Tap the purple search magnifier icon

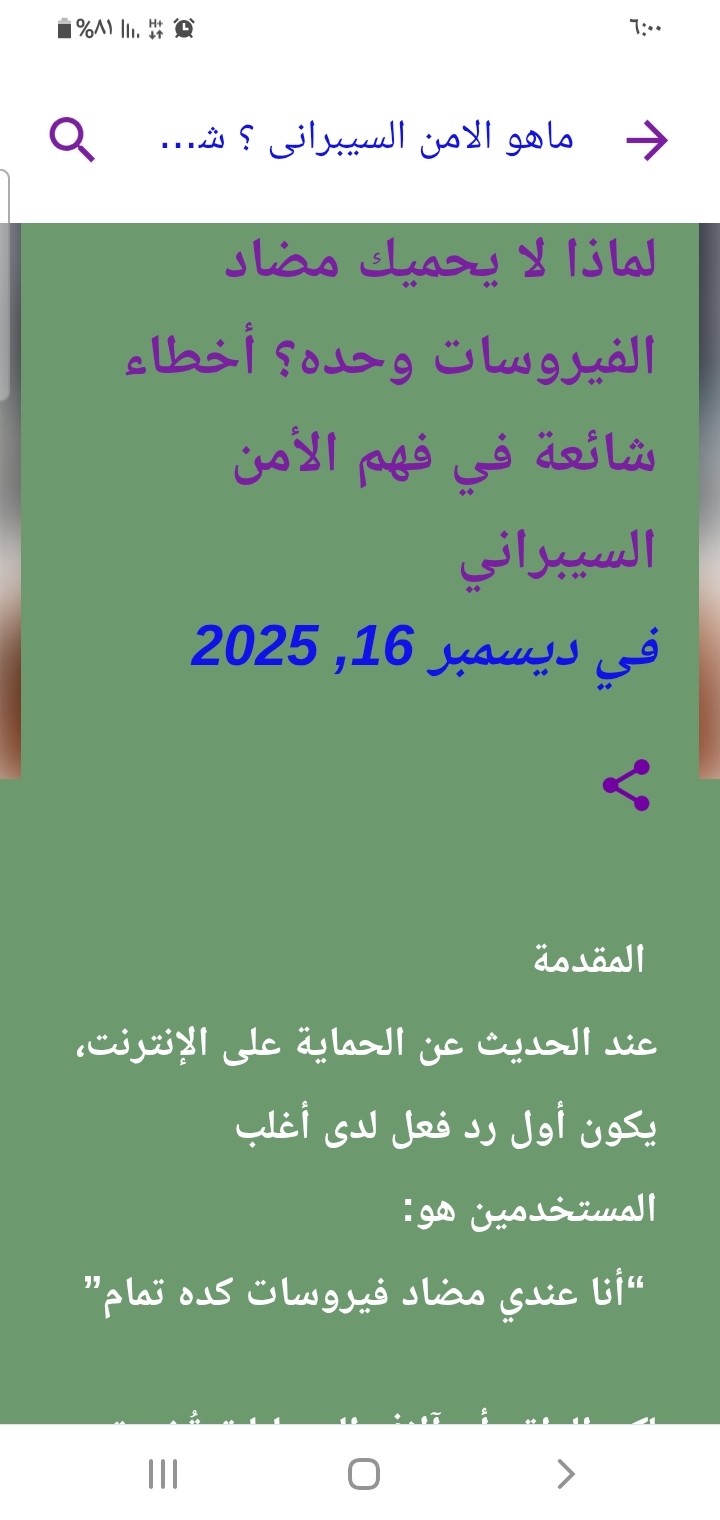coord(73,139)
